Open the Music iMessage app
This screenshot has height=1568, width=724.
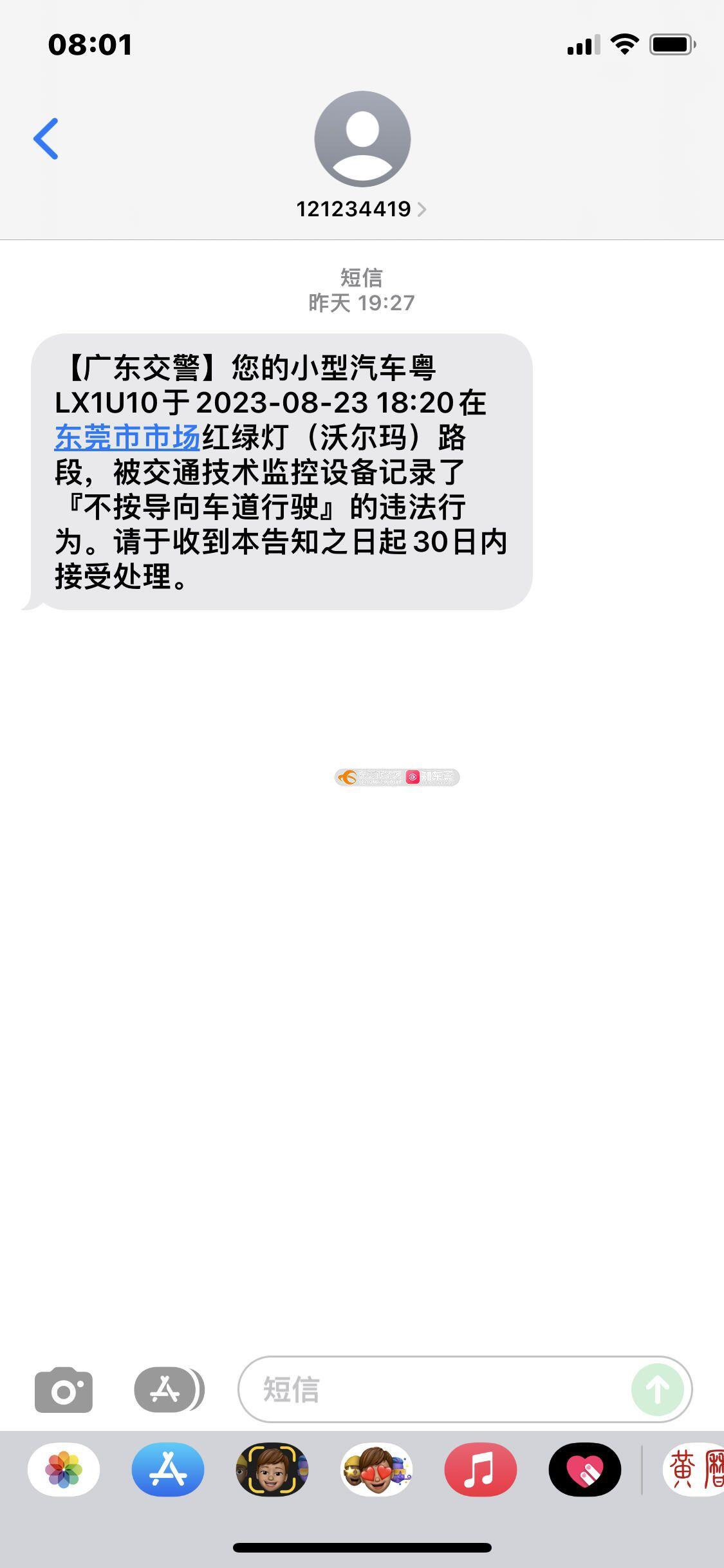point(481,1470)
